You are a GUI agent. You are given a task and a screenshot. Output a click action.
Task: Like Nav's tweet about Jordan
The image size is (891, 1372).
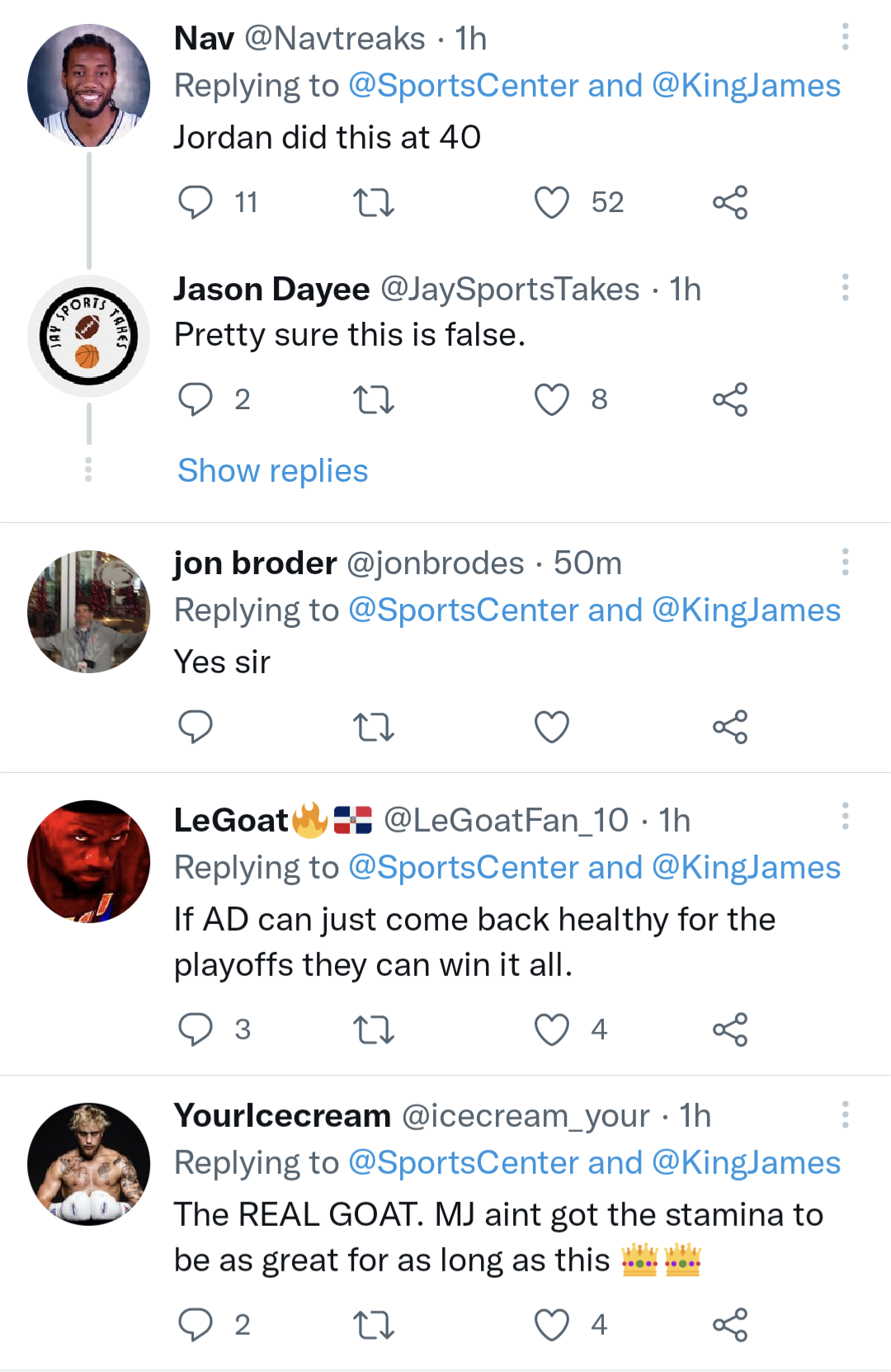551,202
